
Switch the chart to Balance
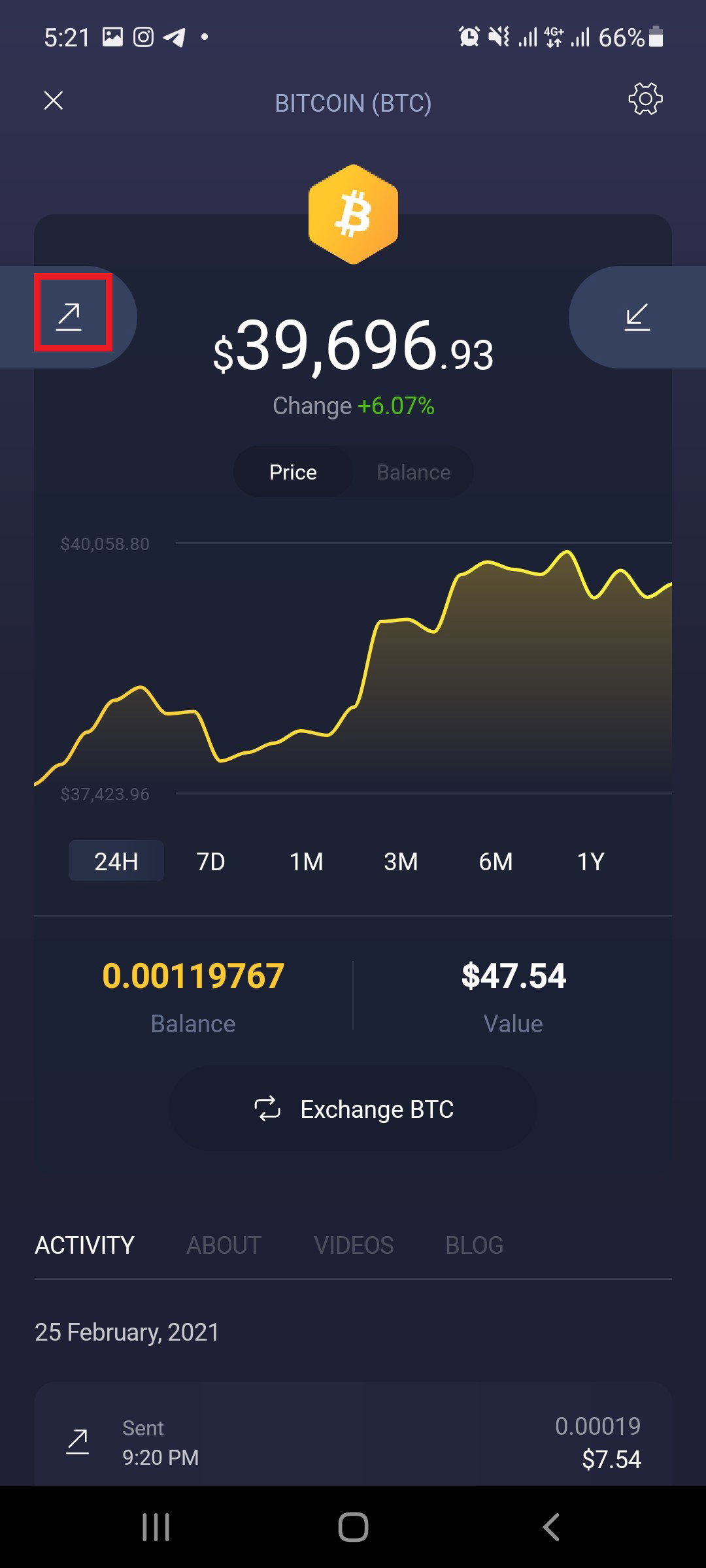414,472
